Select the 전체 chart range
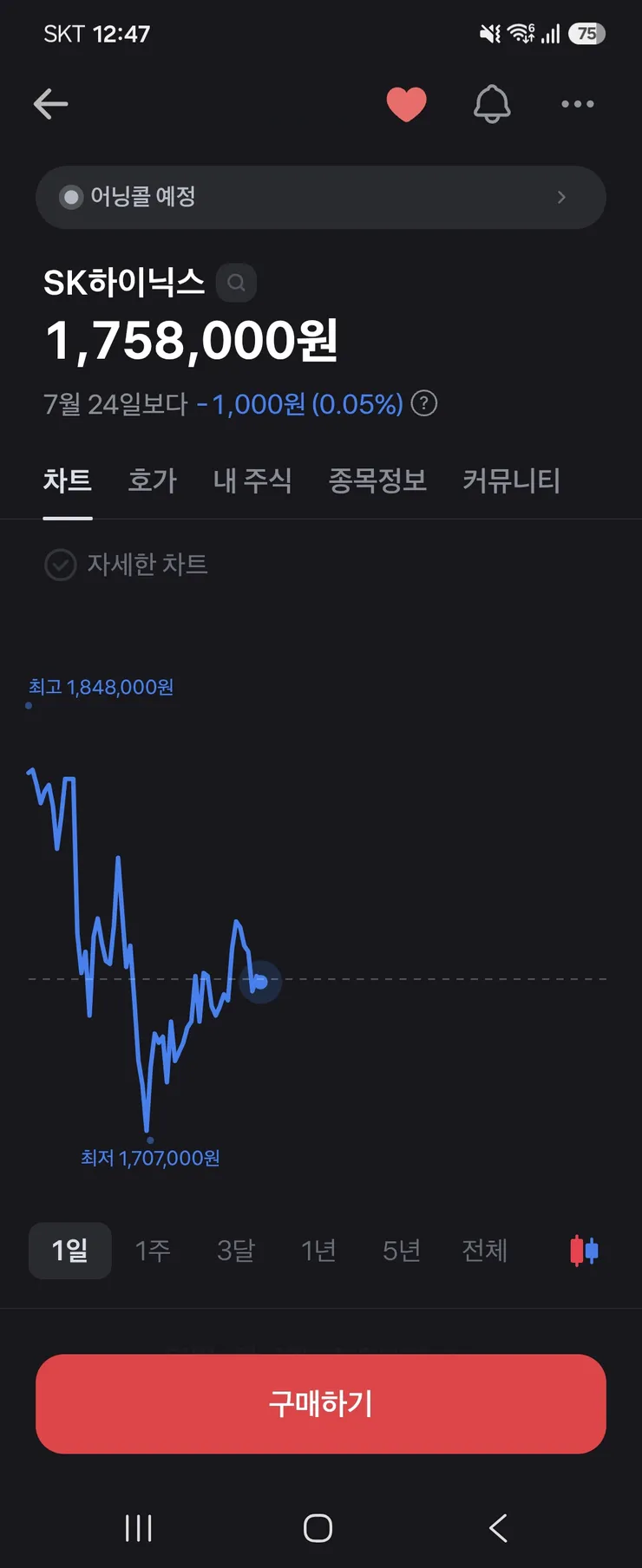The image size is (642, 1568). click(484, 1251)
